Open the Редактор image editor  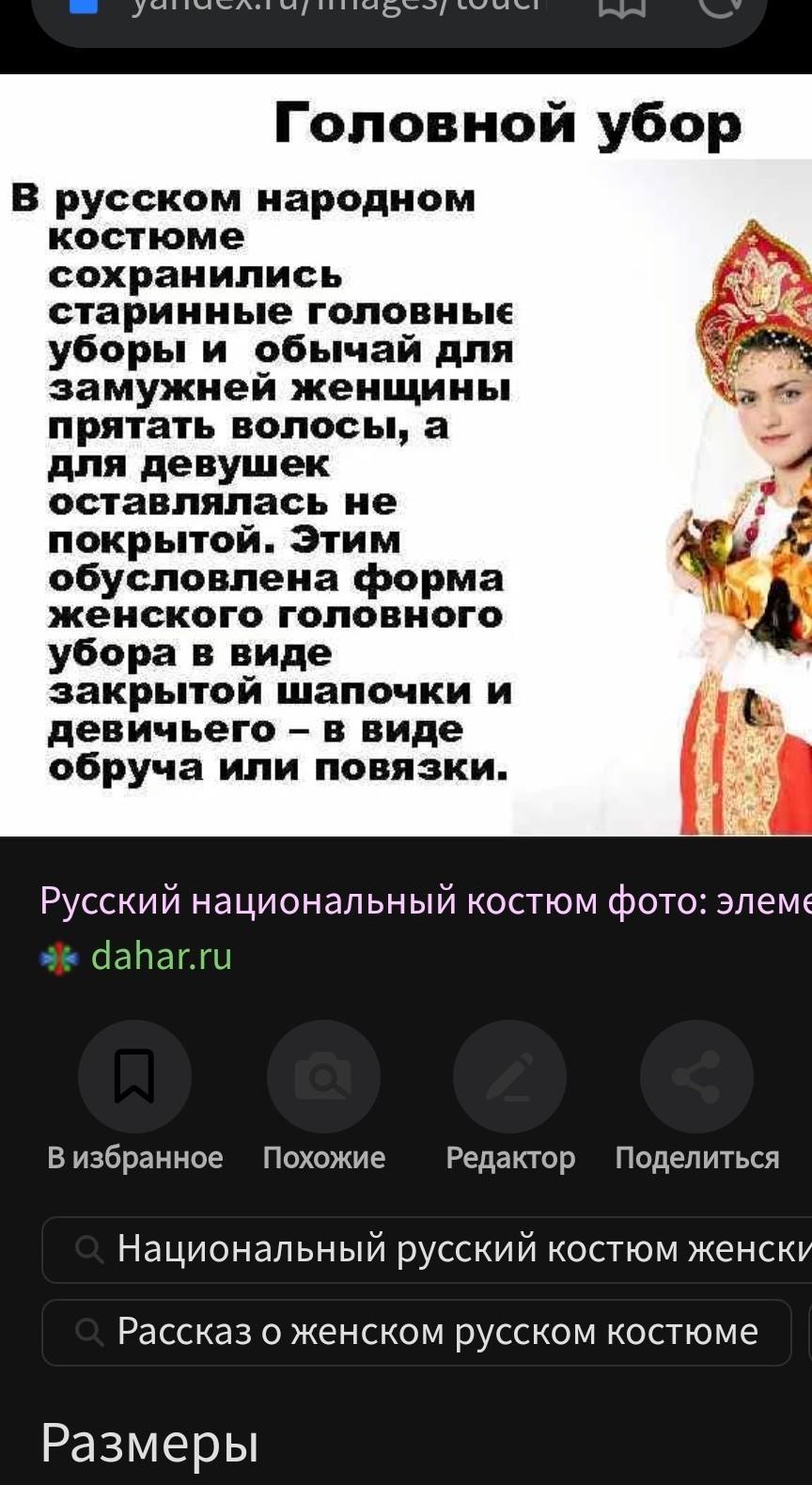(x=509, y=1077)
